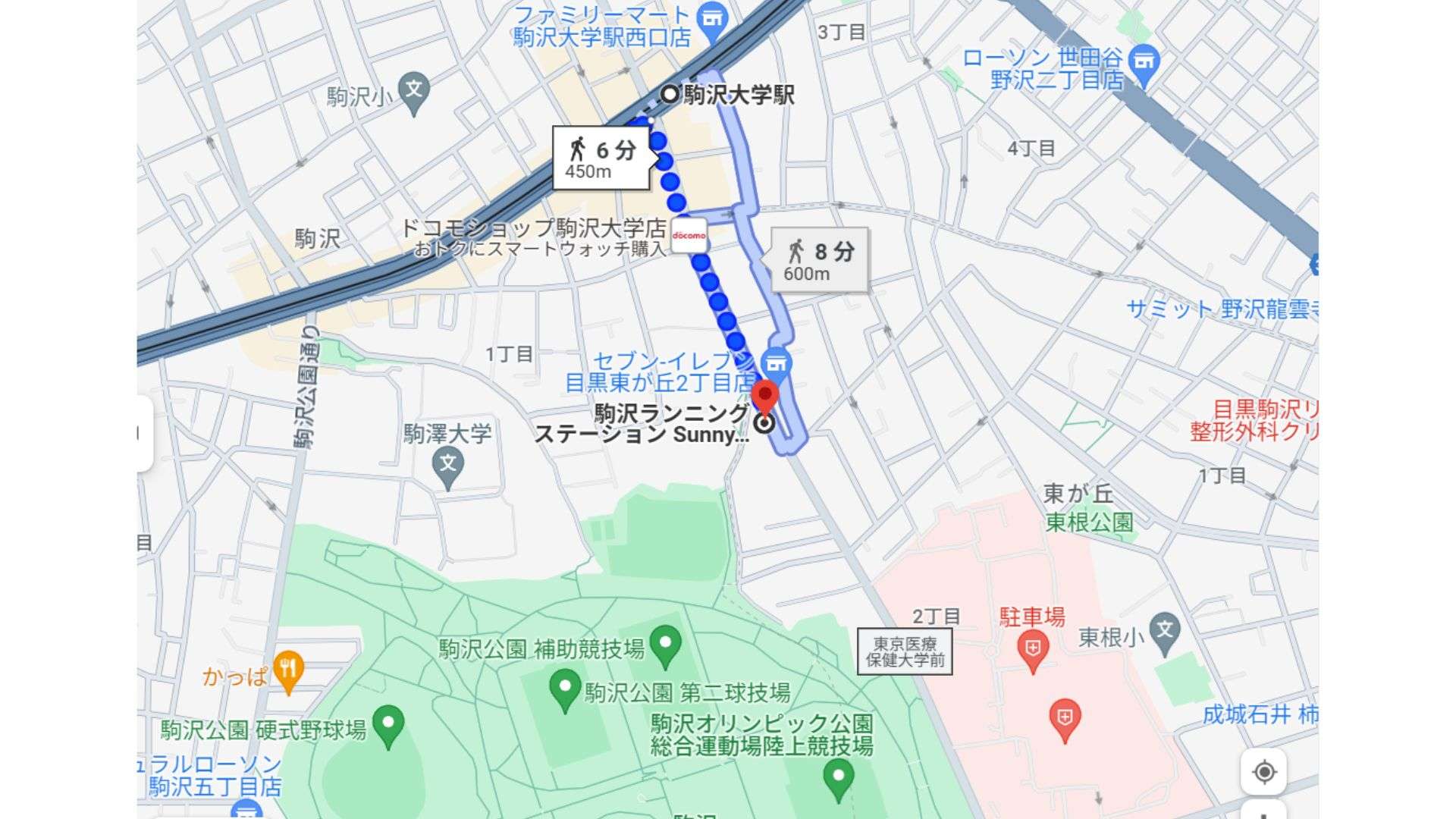Select the 東根小 school marker
Image resolution: width=1456 pixels, height=819 pixels.
click(1165, 631)
